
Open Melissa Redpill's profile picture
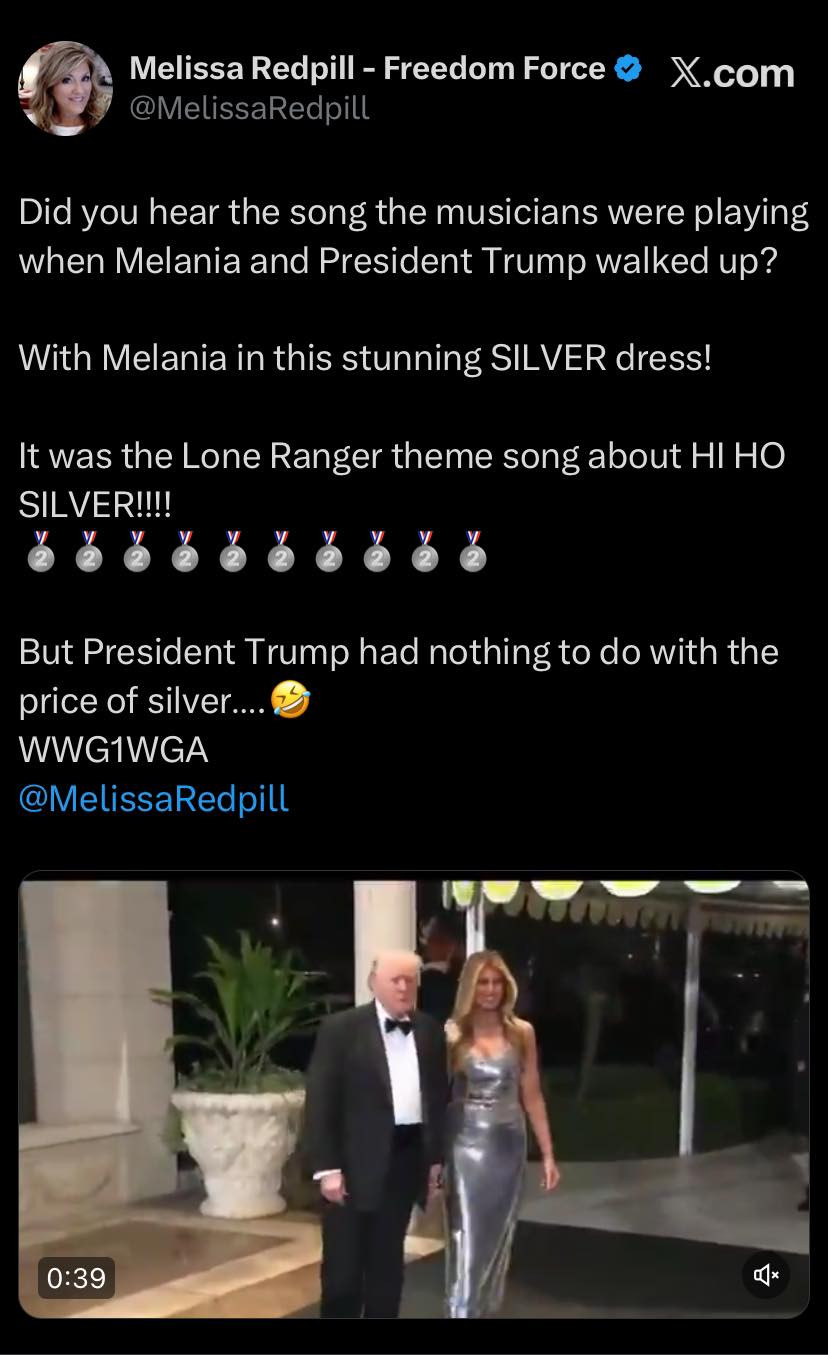[65, 88]
